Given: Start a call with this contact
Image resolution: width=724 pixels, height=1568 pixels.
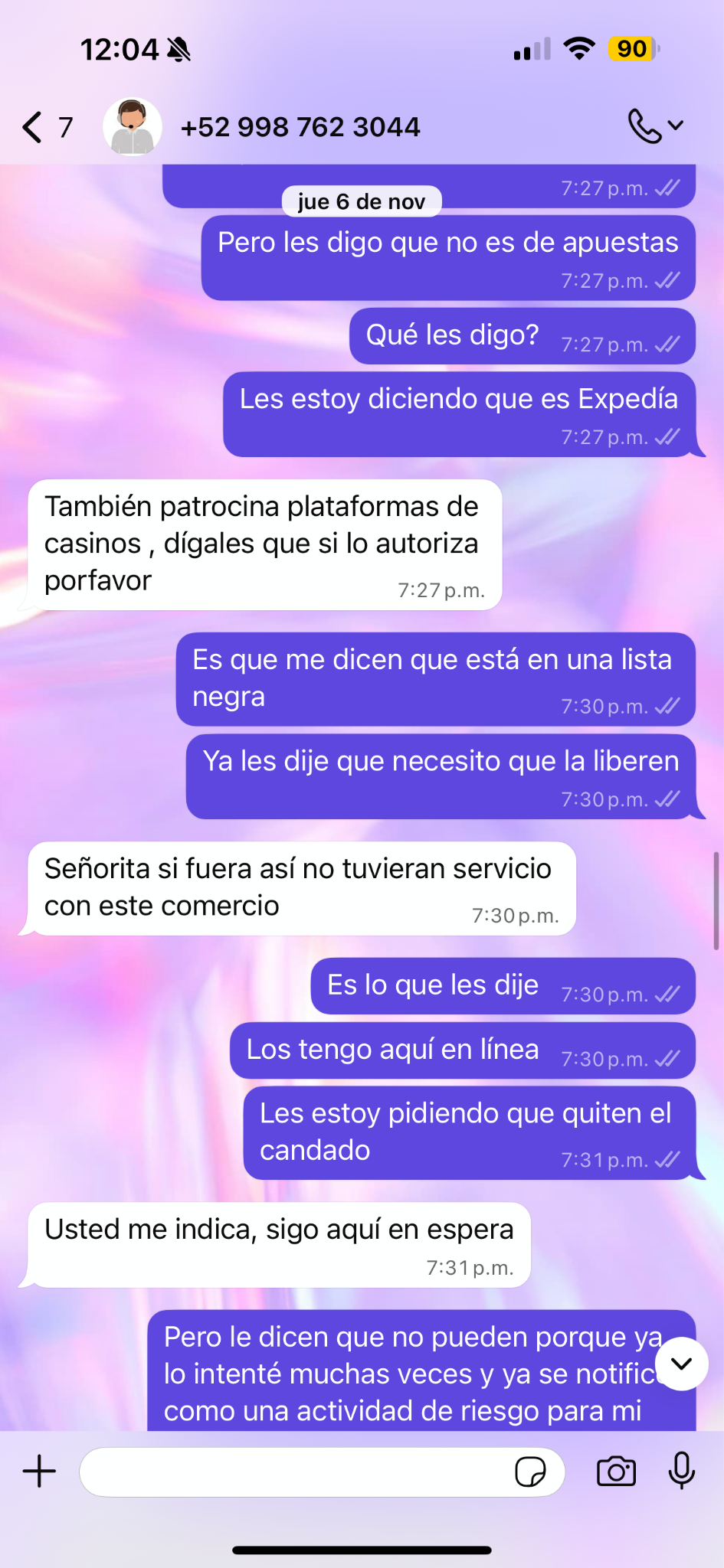Looking at the screenshot, I should [644, 126].
